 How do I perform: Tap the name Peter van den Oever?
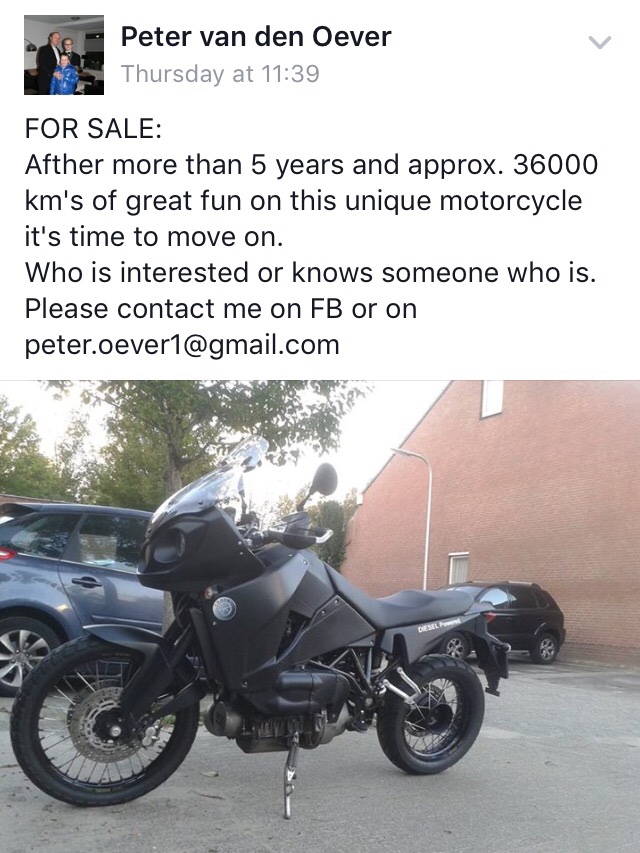coord(255,37)
